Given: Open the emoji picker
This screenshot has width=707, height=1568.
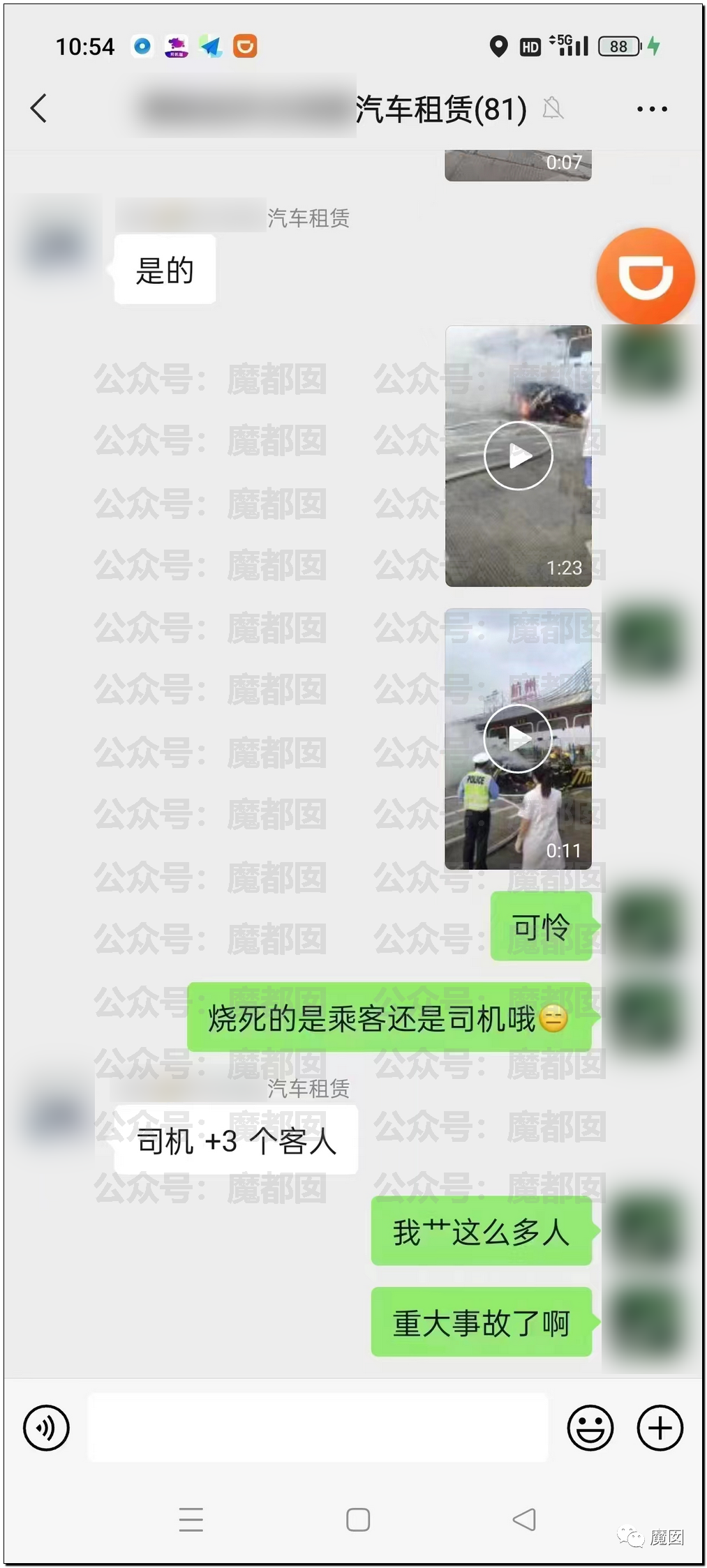Looking at the screenshot, I should 590,1428.
